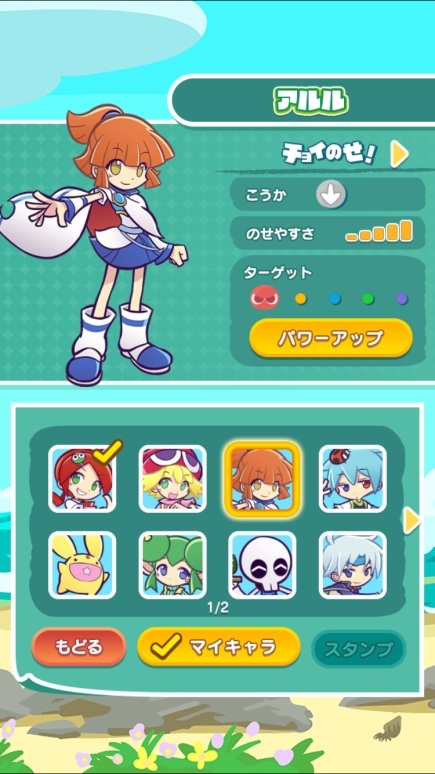Tap the こうか down arrow icon
Screen dimensions: 435x774
(331, 195)
